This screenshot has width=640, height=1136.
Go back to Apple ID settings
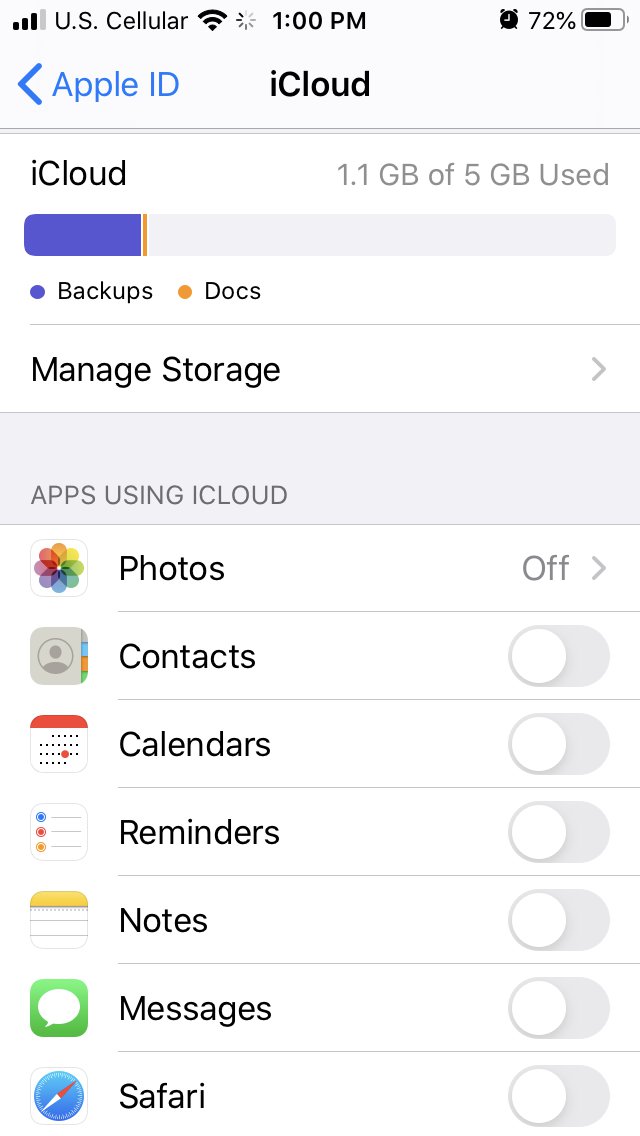tap(99, 85)
